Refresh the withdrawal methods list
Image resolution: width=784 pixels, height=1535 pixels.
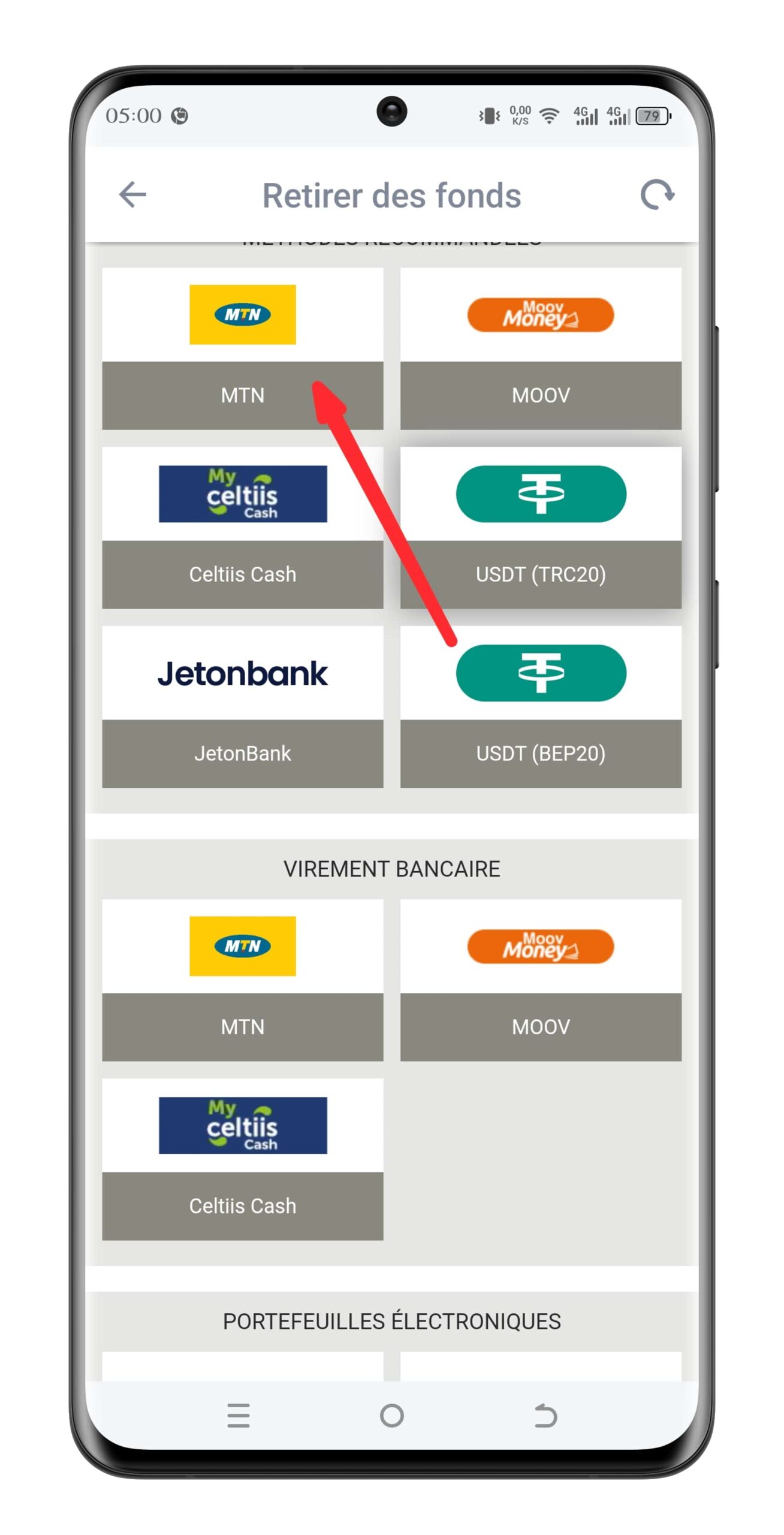(656, 194)
